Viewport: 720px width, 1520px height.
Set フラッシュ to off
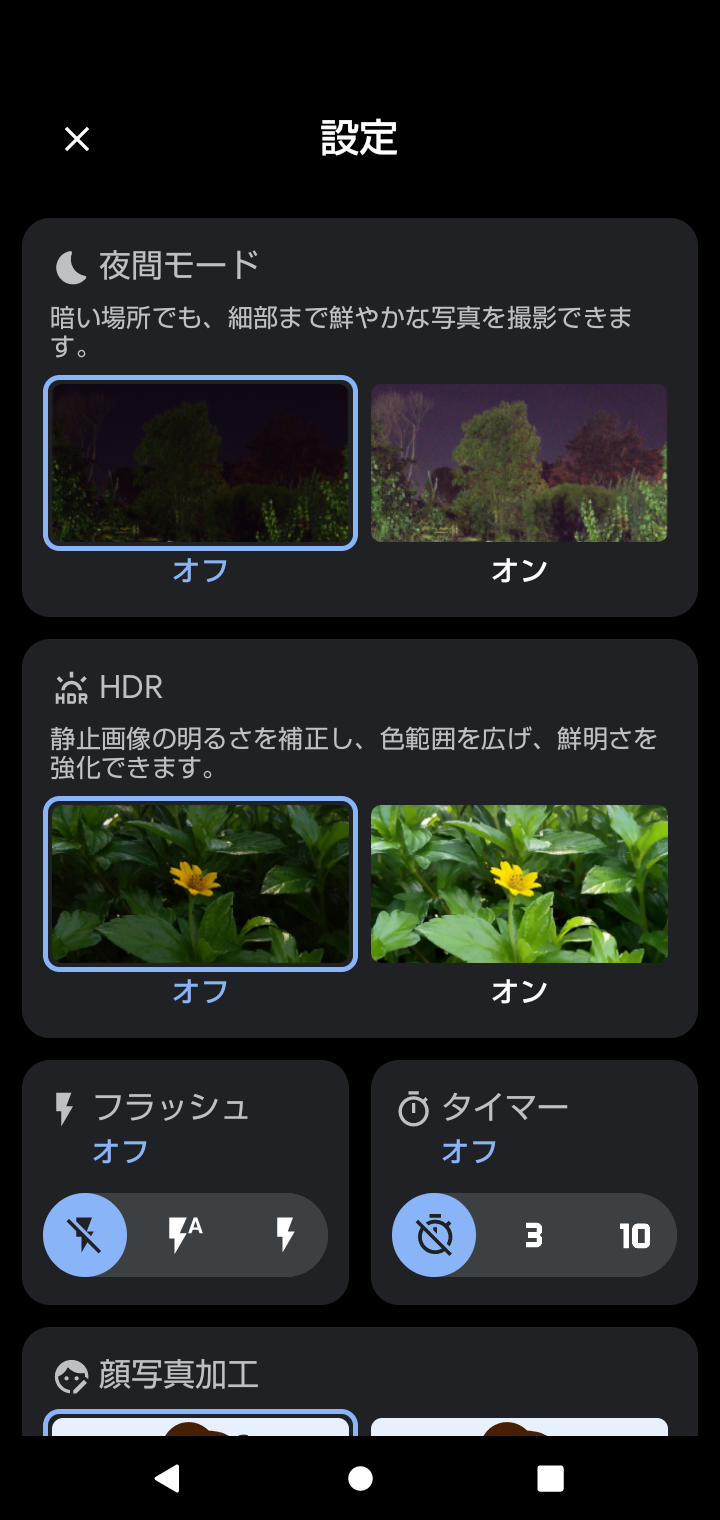85,1235
